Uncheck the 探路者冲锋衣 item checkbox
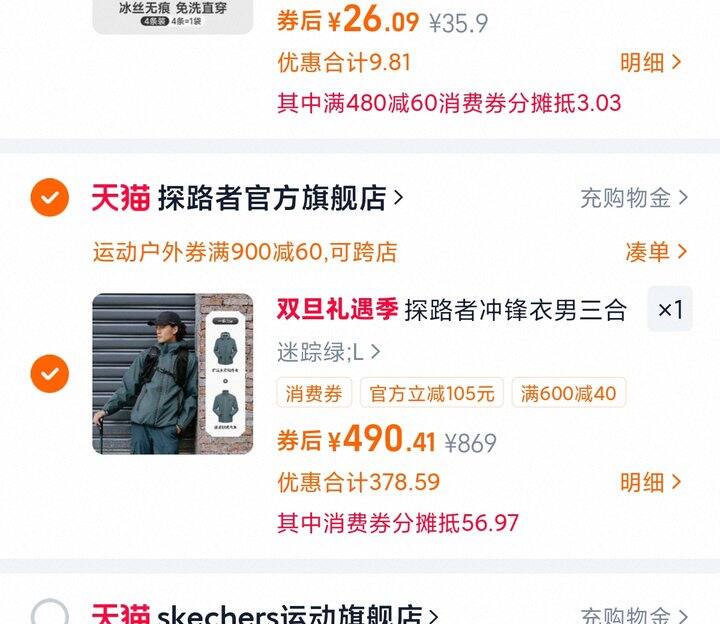720x624 pixels. pyautogui.click(x=49, y=374)
